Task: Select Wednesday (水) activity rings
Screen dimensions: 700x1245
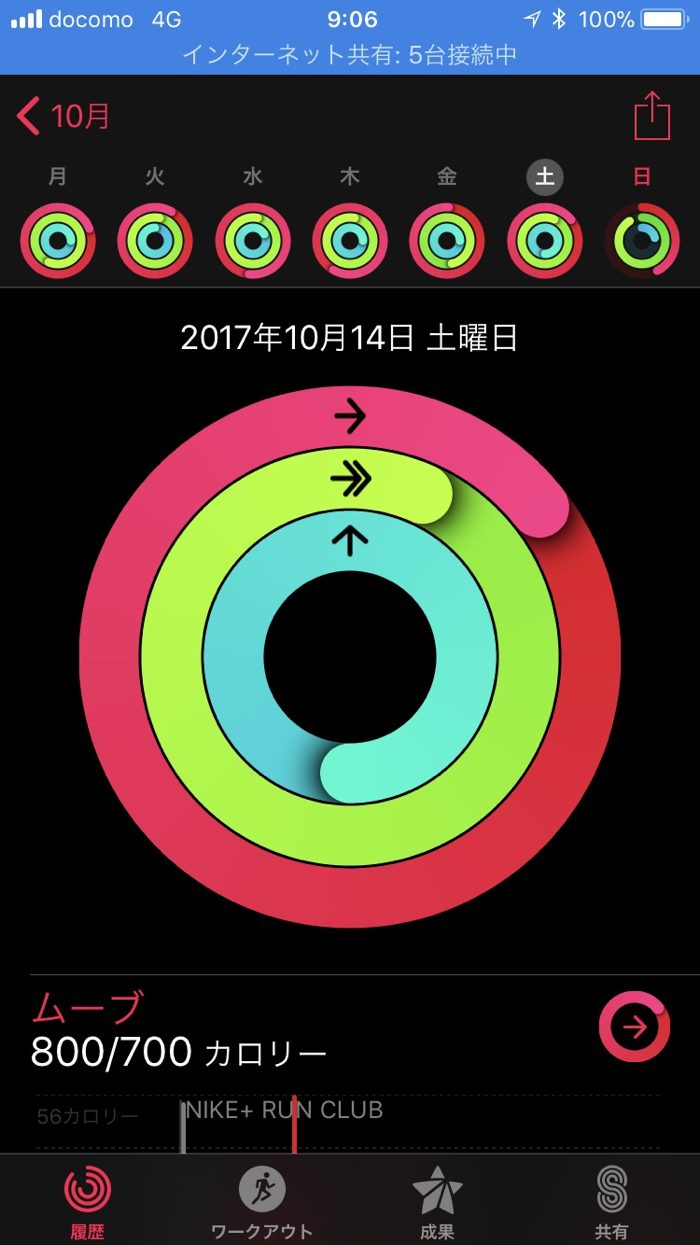Action: [x=252, y=240]
